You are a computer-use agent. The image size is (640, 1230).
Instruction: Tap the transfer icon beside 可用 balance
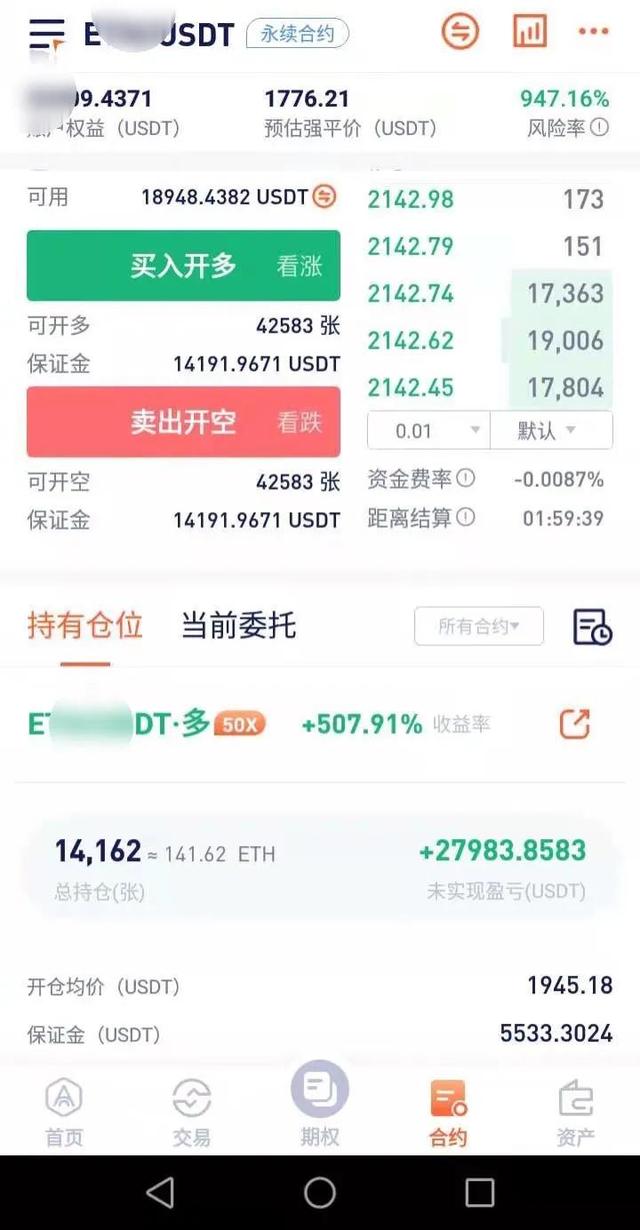325,197
